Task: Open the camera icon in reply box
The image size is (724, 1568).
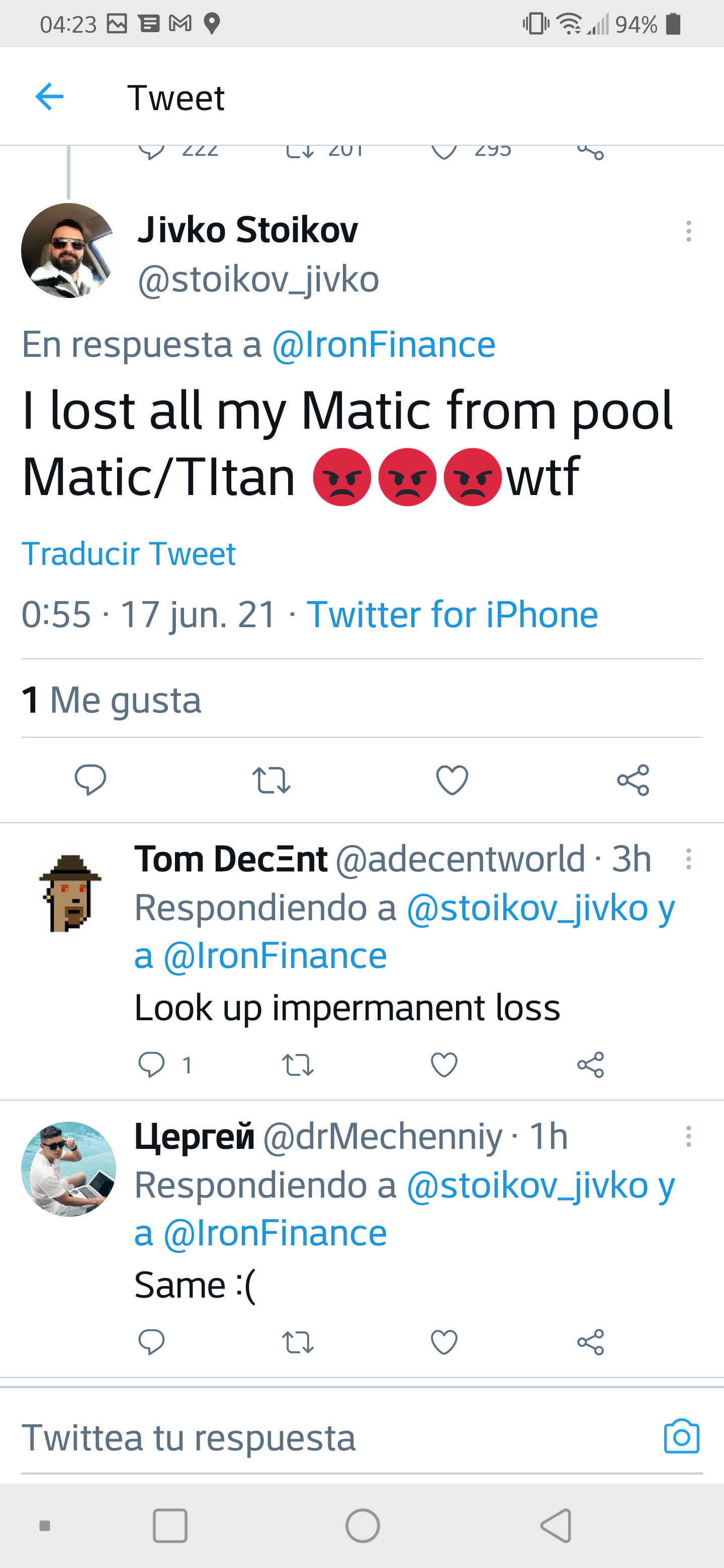Action: (681, 1437)
